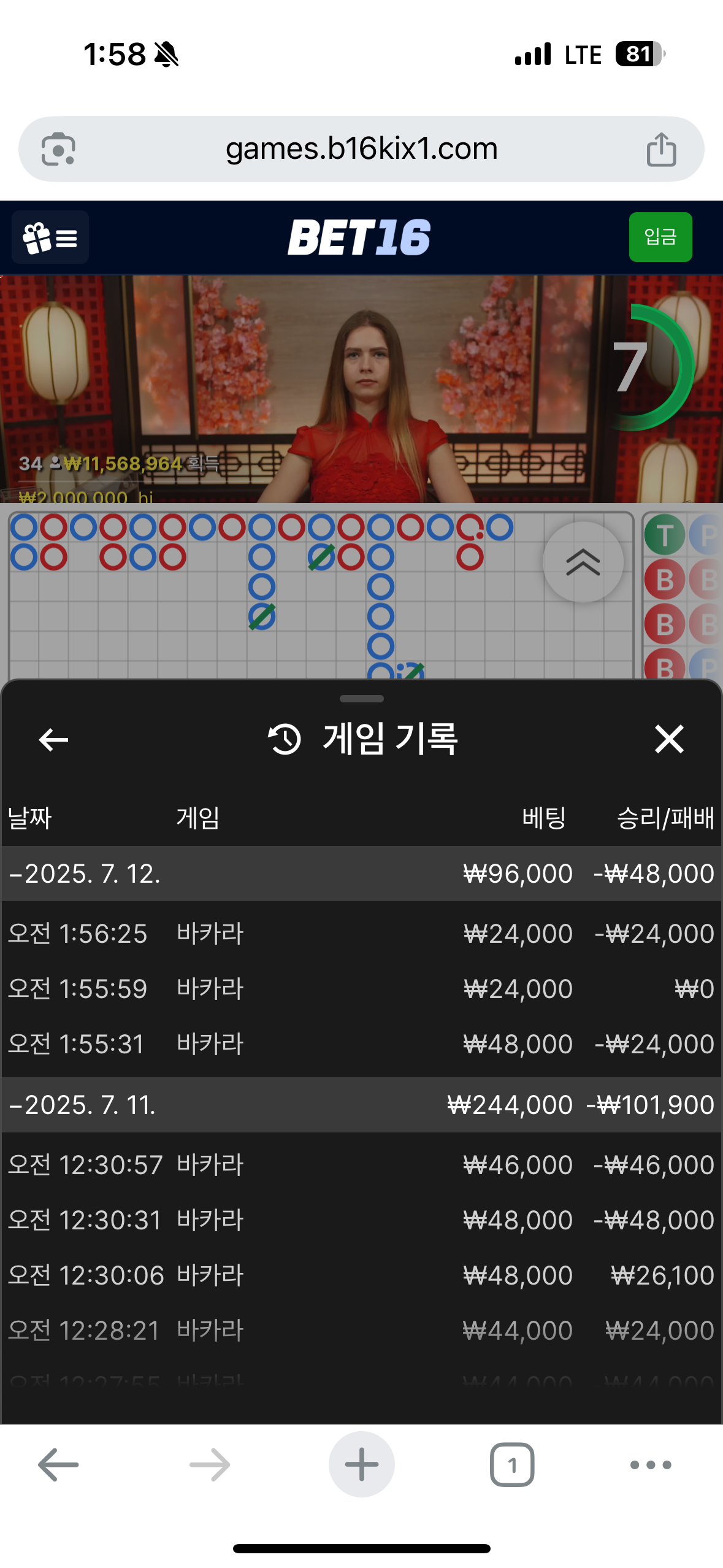Tap the green 입금 deposit button

coord(660,237)
